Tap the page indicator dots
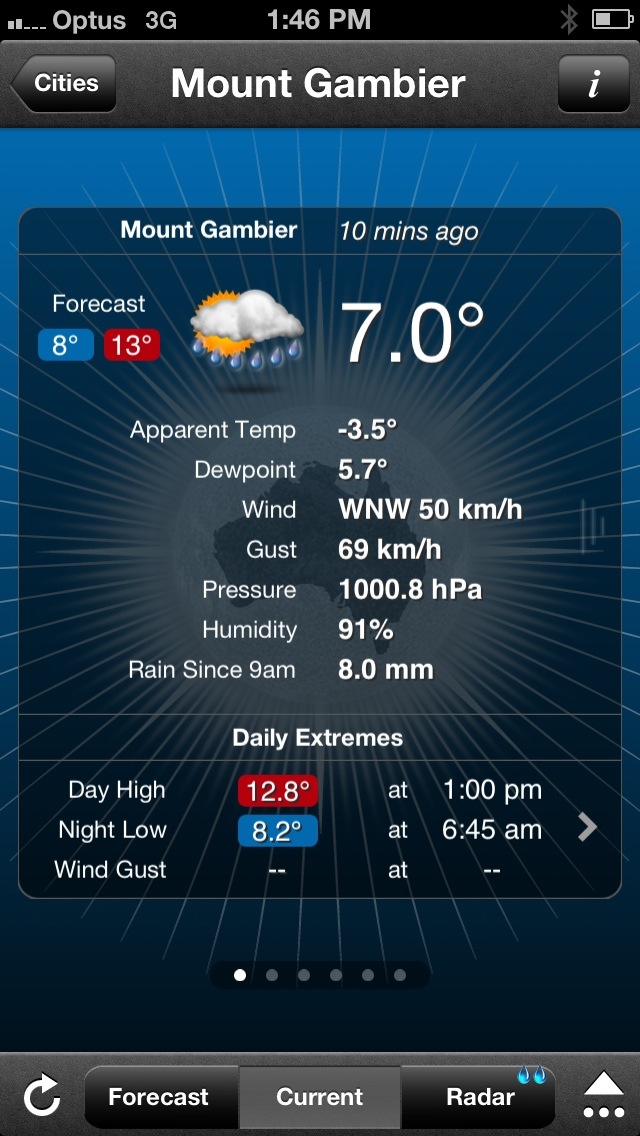 tap(320, 975)
